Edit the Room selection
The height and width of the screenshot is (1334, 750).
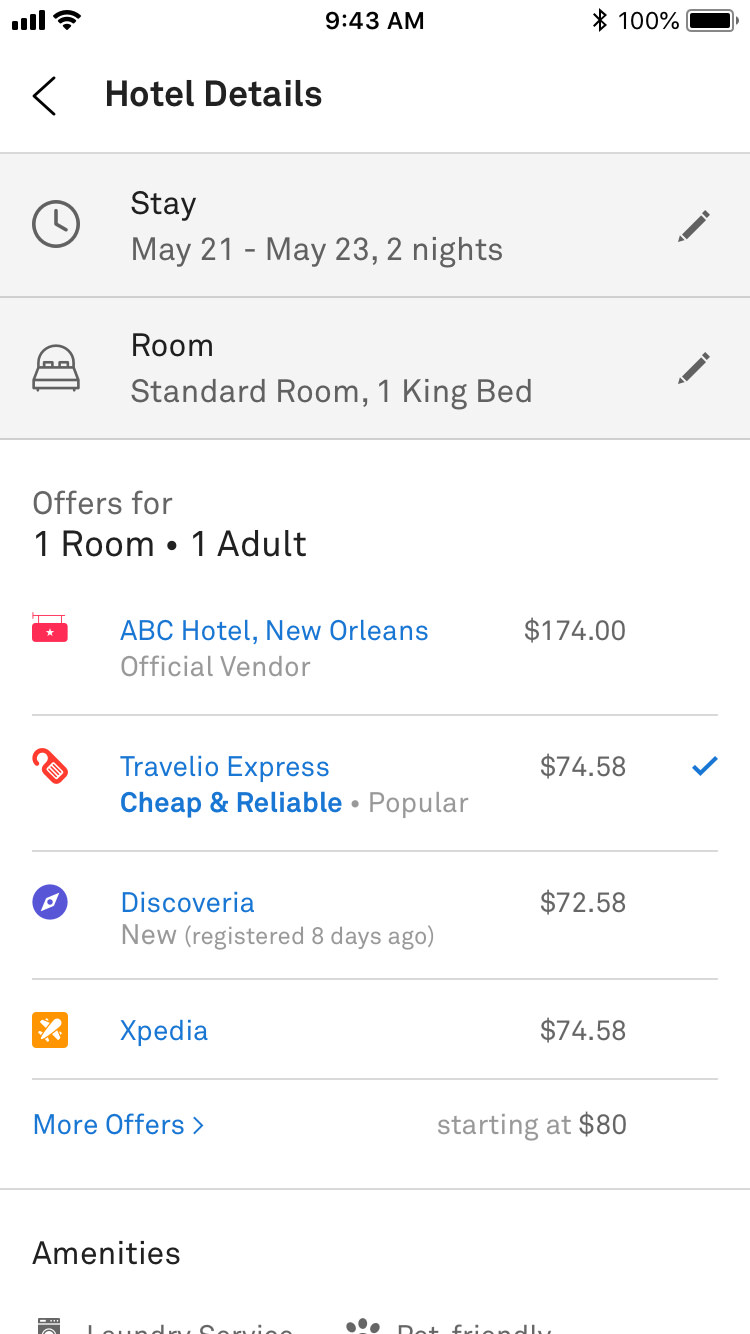pos(694,368)
